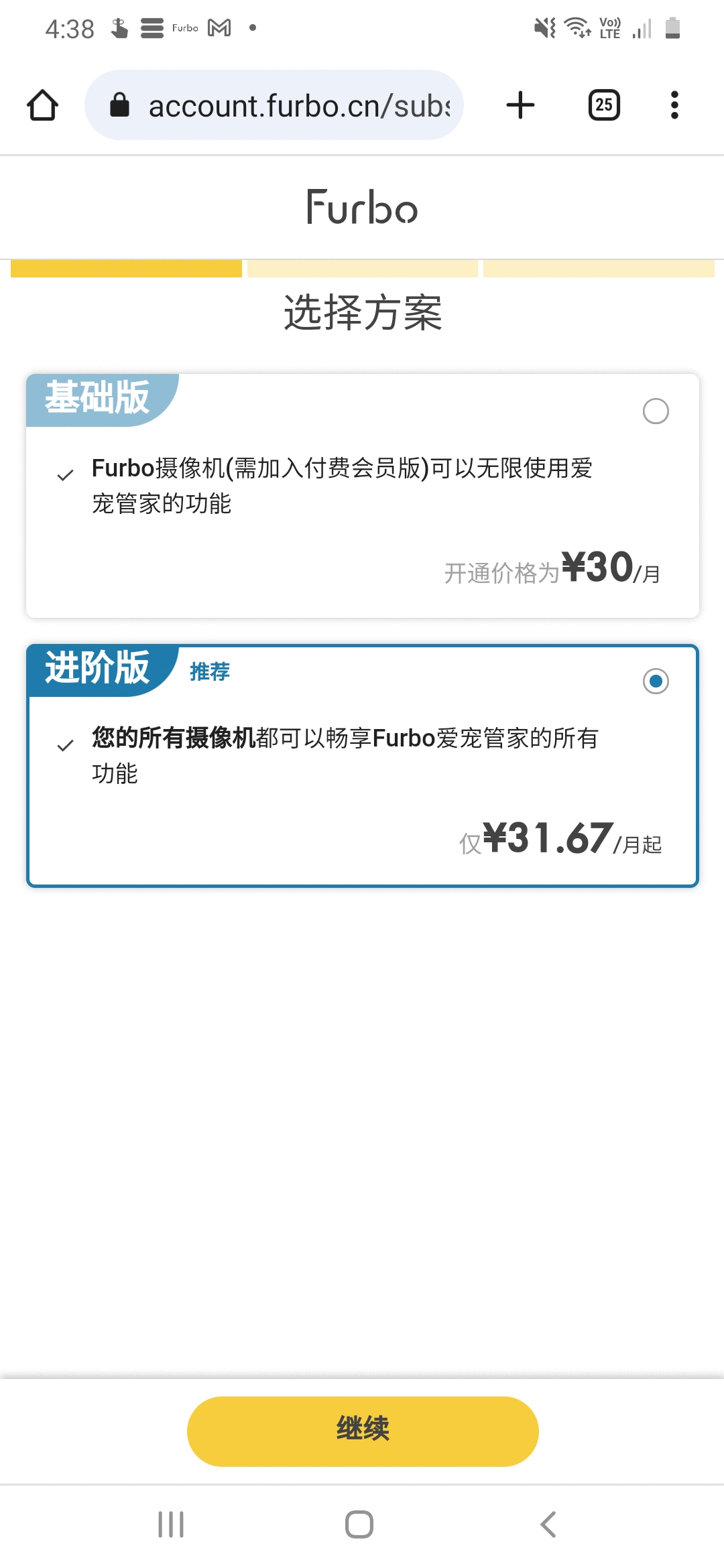Screen dimensions: 724x1568
Task: Open the Chrome three-dot overflow menu
Action: point(674,105)
